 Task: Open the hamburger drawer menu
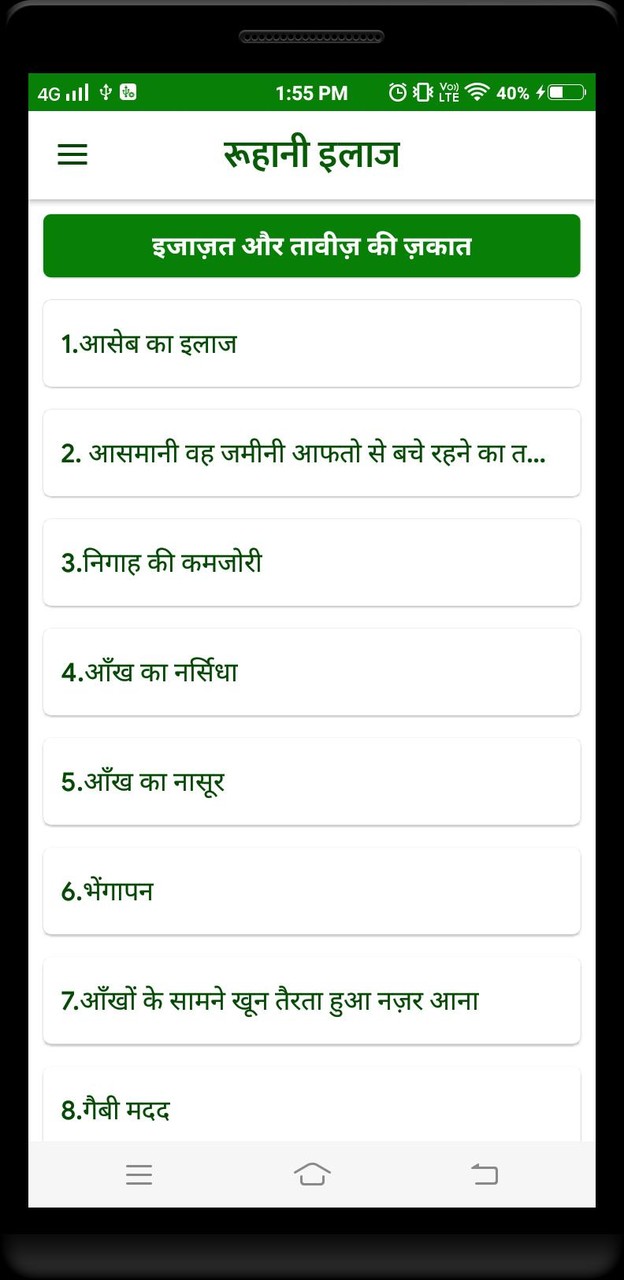72,155
